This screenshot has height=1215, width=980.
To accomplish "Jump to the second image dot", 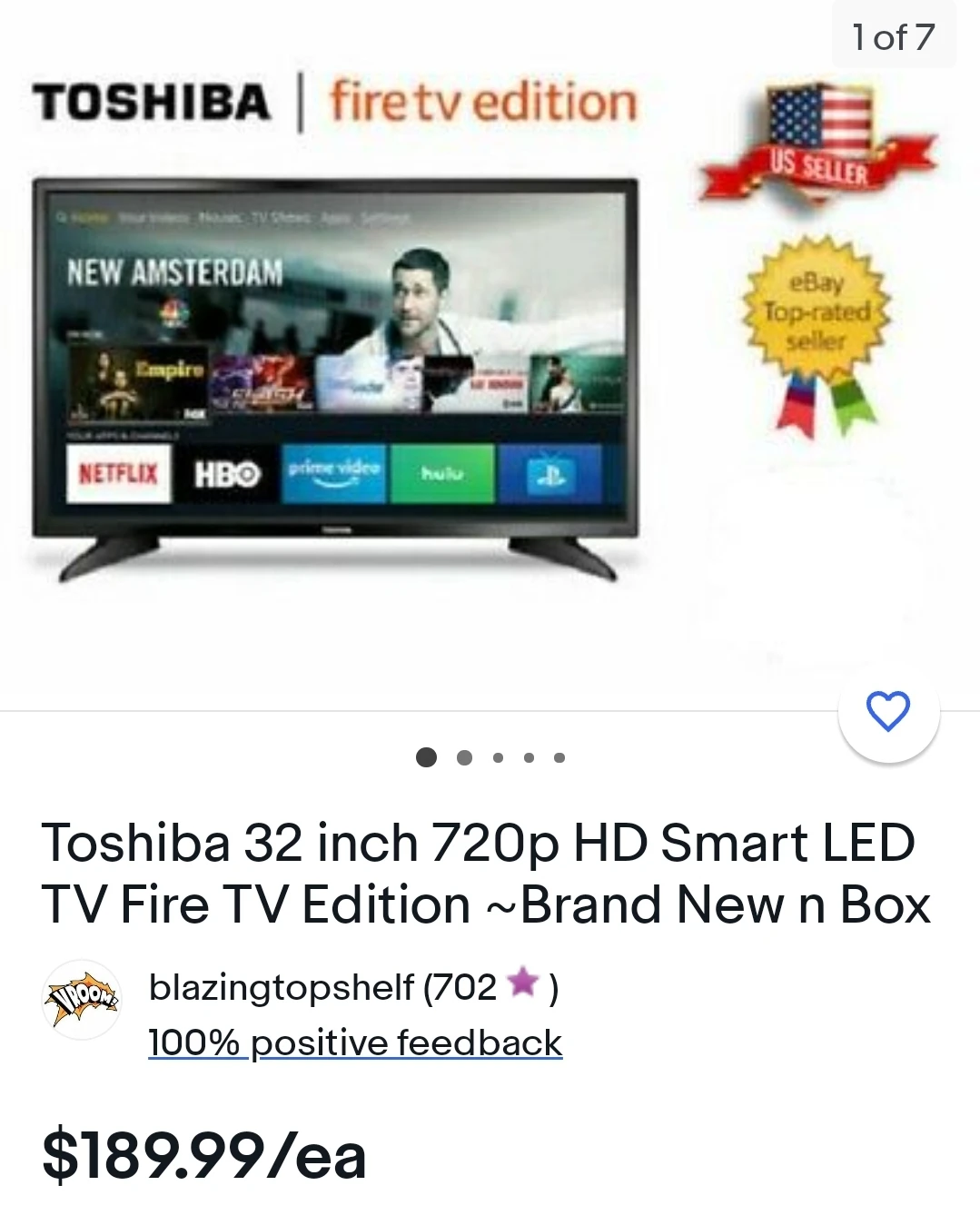I will [464, 757].
